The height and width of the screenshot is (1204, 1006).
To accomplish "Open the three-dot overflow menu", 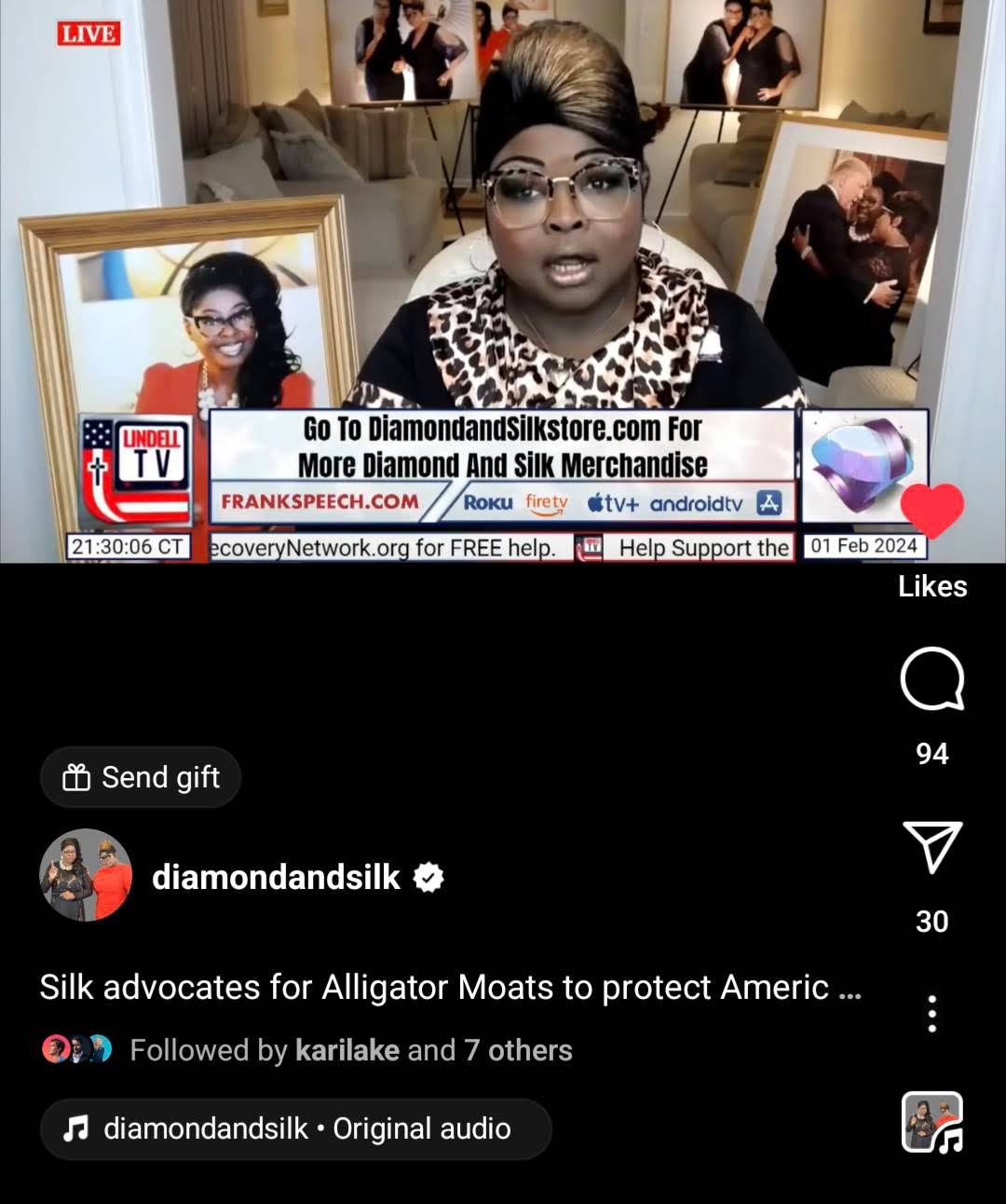I will (x=931, y=1013).
